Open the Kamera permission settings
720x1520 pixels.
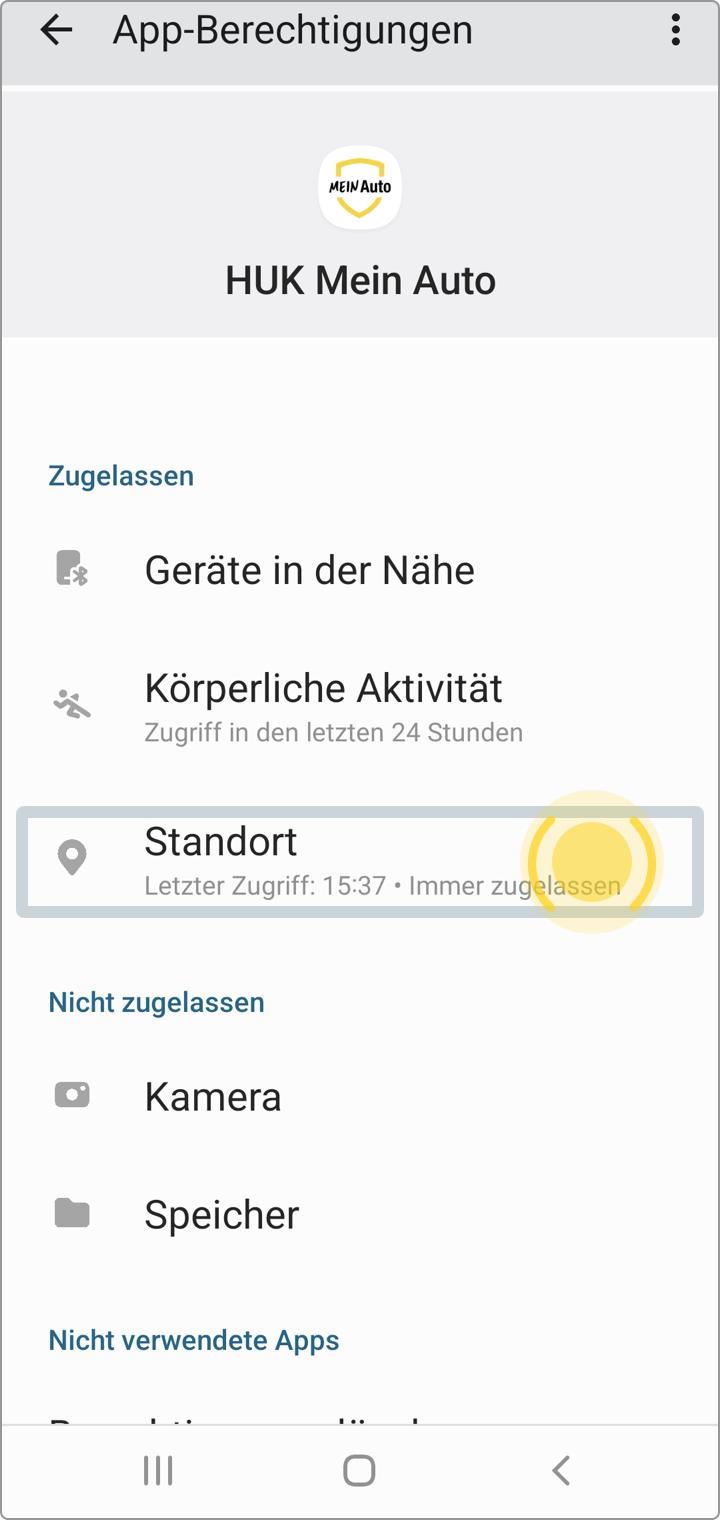(212, 1095)
